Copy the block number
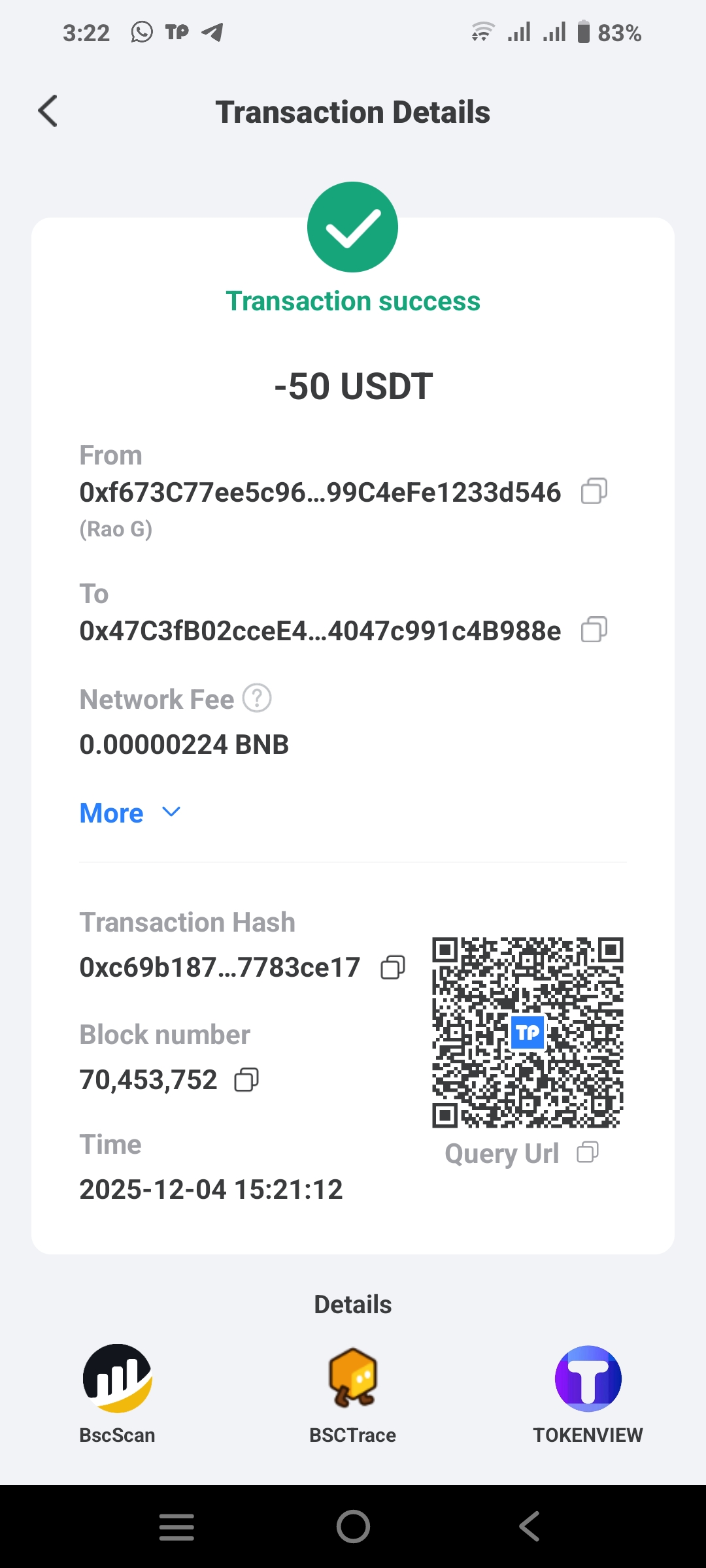The image size is (706, 1568). [x=246, y=1080]
